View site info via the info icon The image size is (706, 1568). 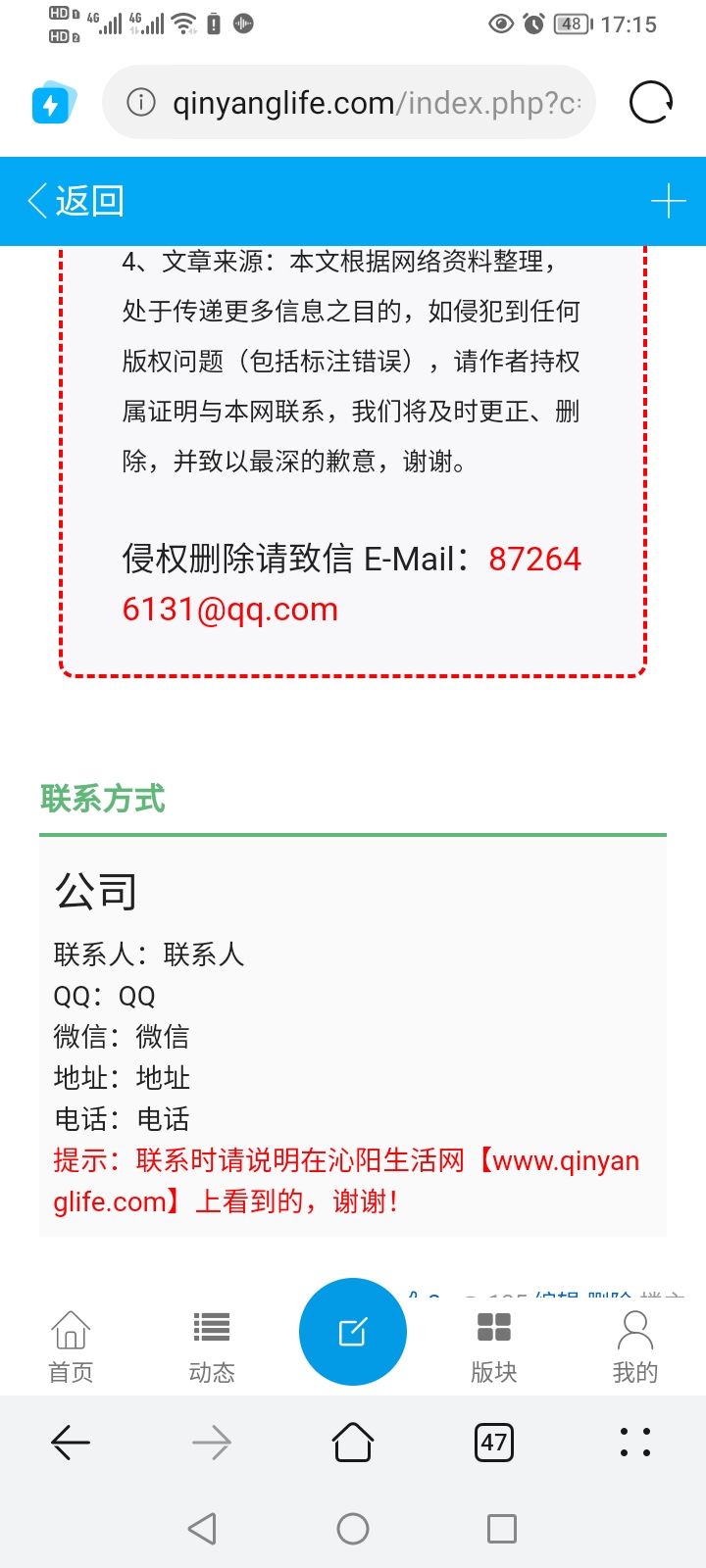click(141, 102)
